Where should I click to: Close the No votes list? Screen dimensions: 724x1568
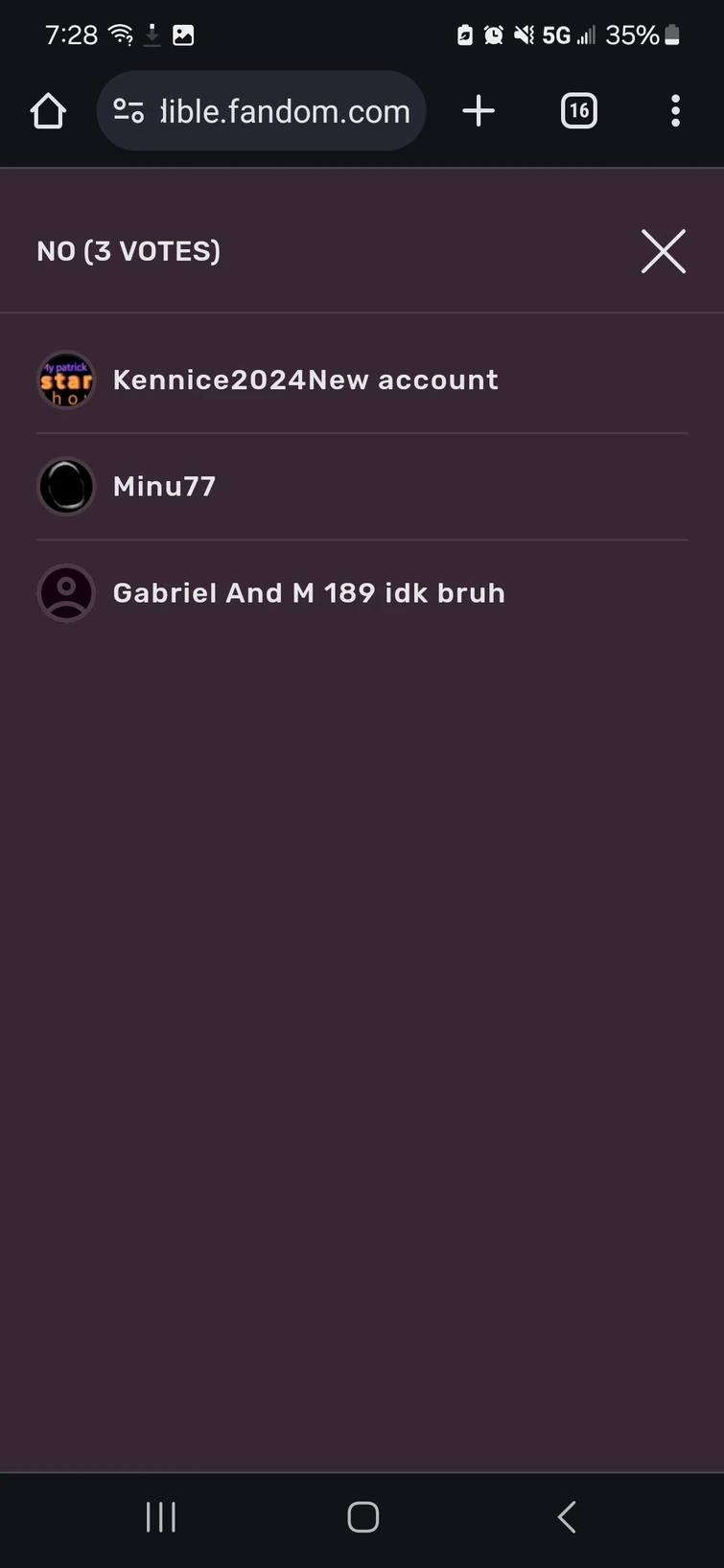(x=663, y=251)
